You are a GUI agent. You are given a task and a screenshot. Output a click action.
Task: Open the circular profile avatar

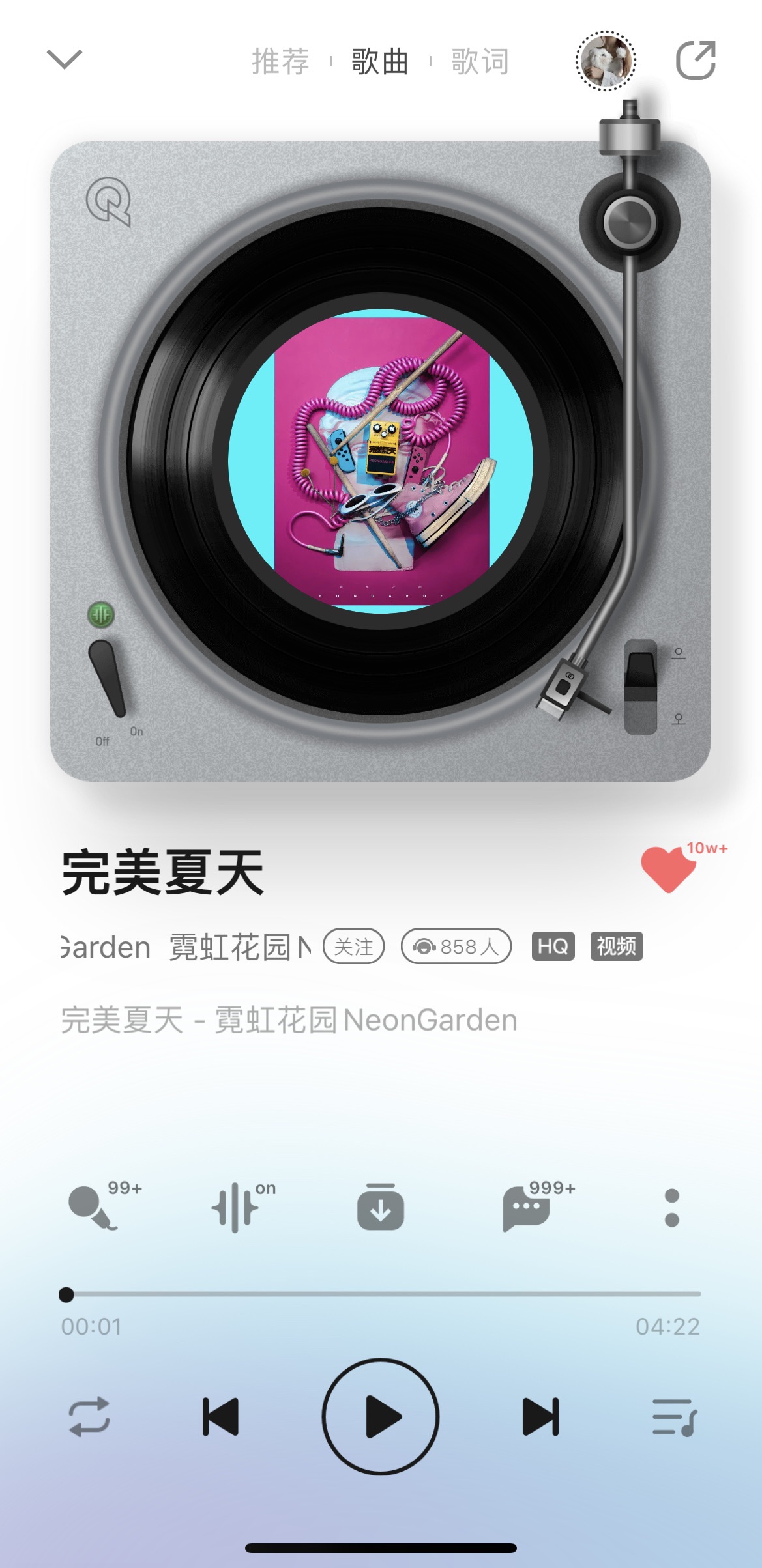pos(606,61)
